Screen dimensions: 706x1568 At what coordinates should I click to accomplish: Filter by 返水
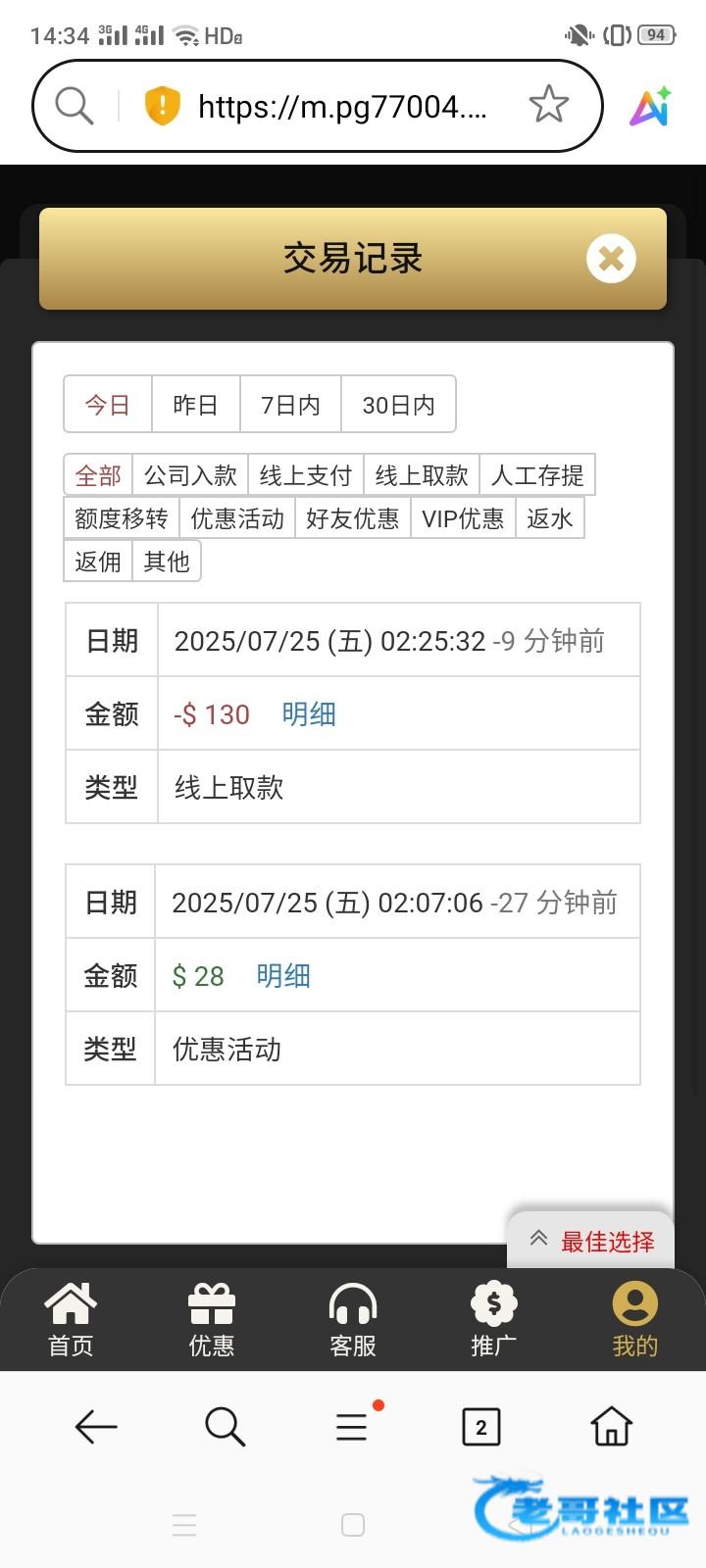[549, 517]
